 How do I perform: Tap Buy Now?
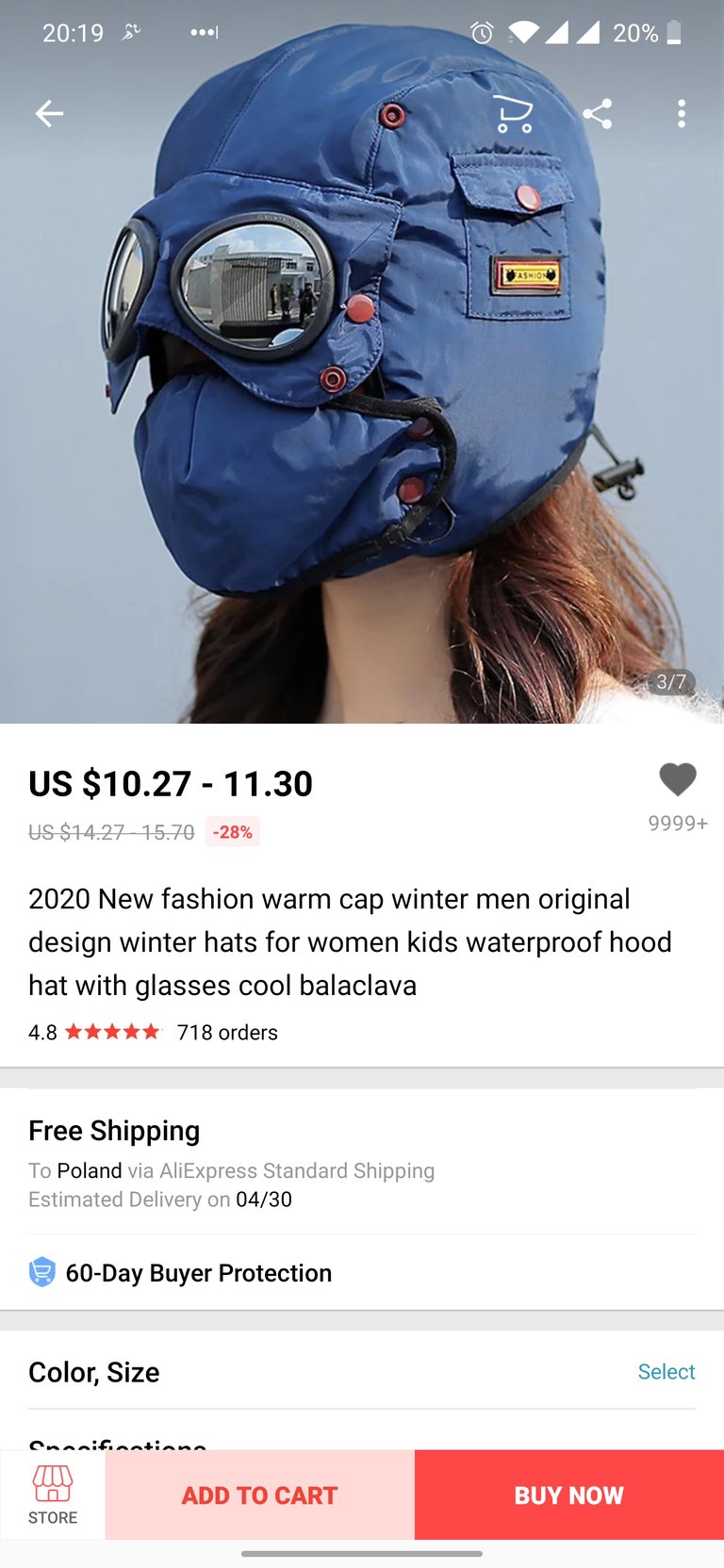(569, 1494)
